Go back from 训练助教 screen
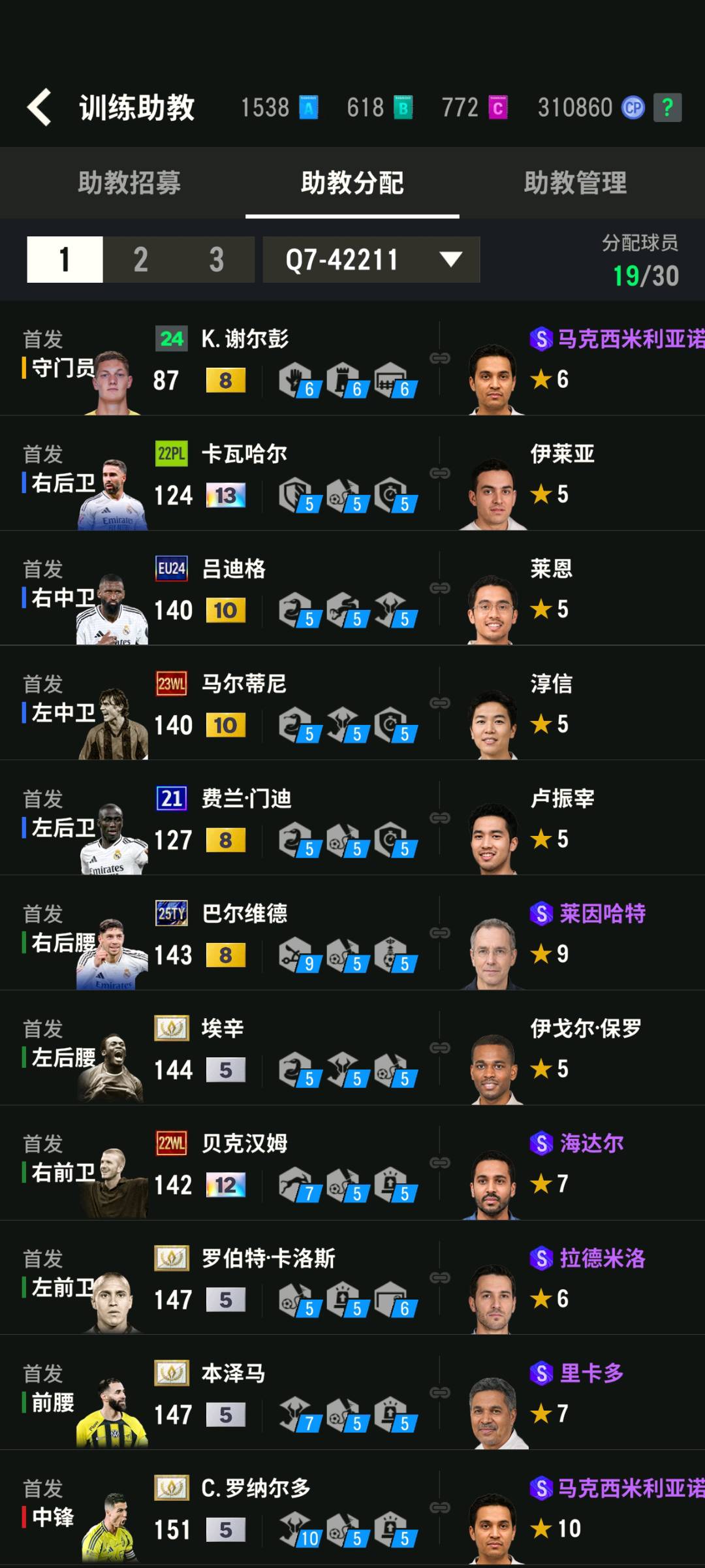 point(39,107)
